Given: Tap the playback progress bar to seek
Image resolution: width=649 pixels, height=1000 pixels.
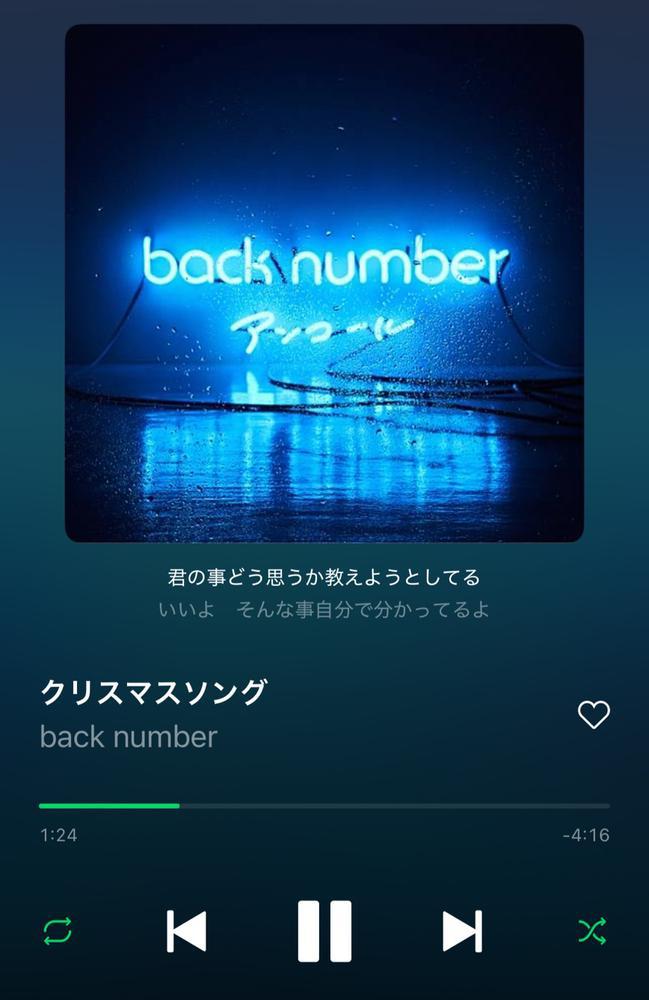Looking at the screenshot, I should tap(324, 805).
